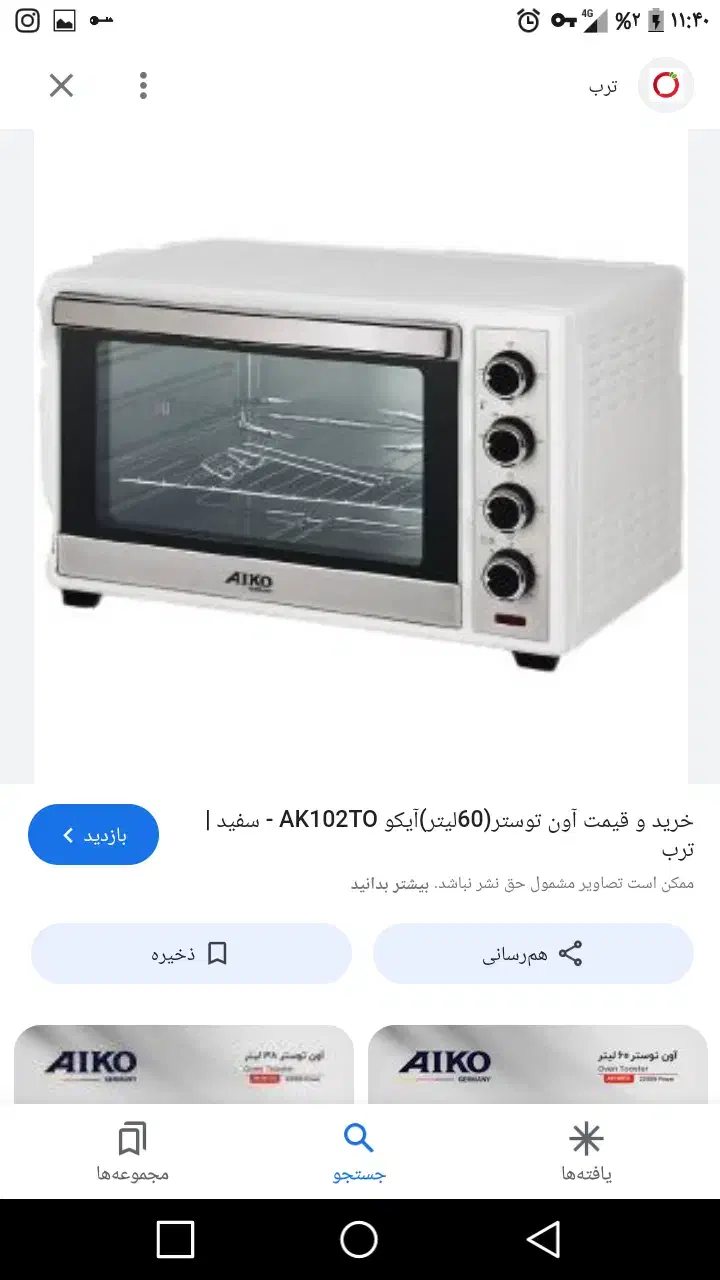
Task: Select the search magnifier icon labeled جستجو
Action: tap(359, 1137)
